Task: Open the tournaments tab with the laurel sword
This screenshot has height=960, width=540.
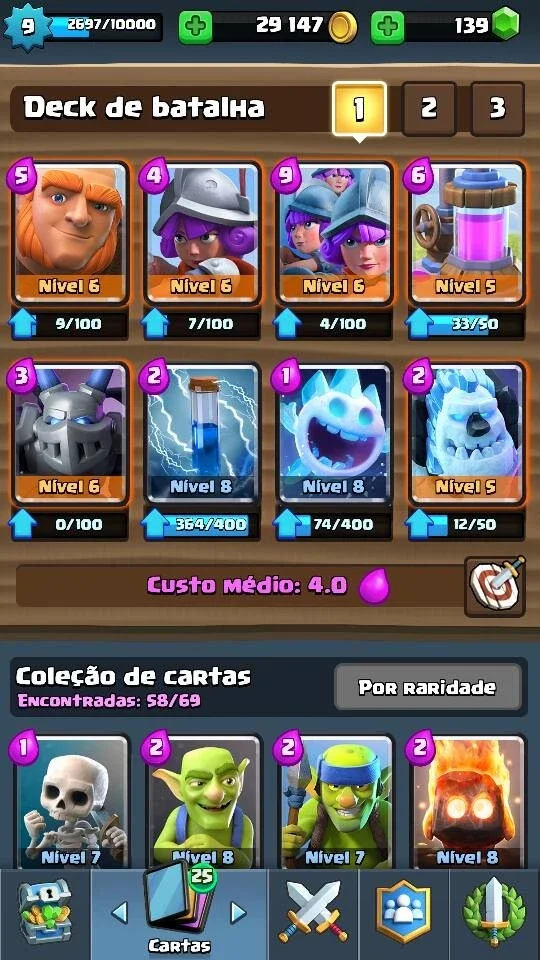Action: pyautogui.click(x=494, y=914)
